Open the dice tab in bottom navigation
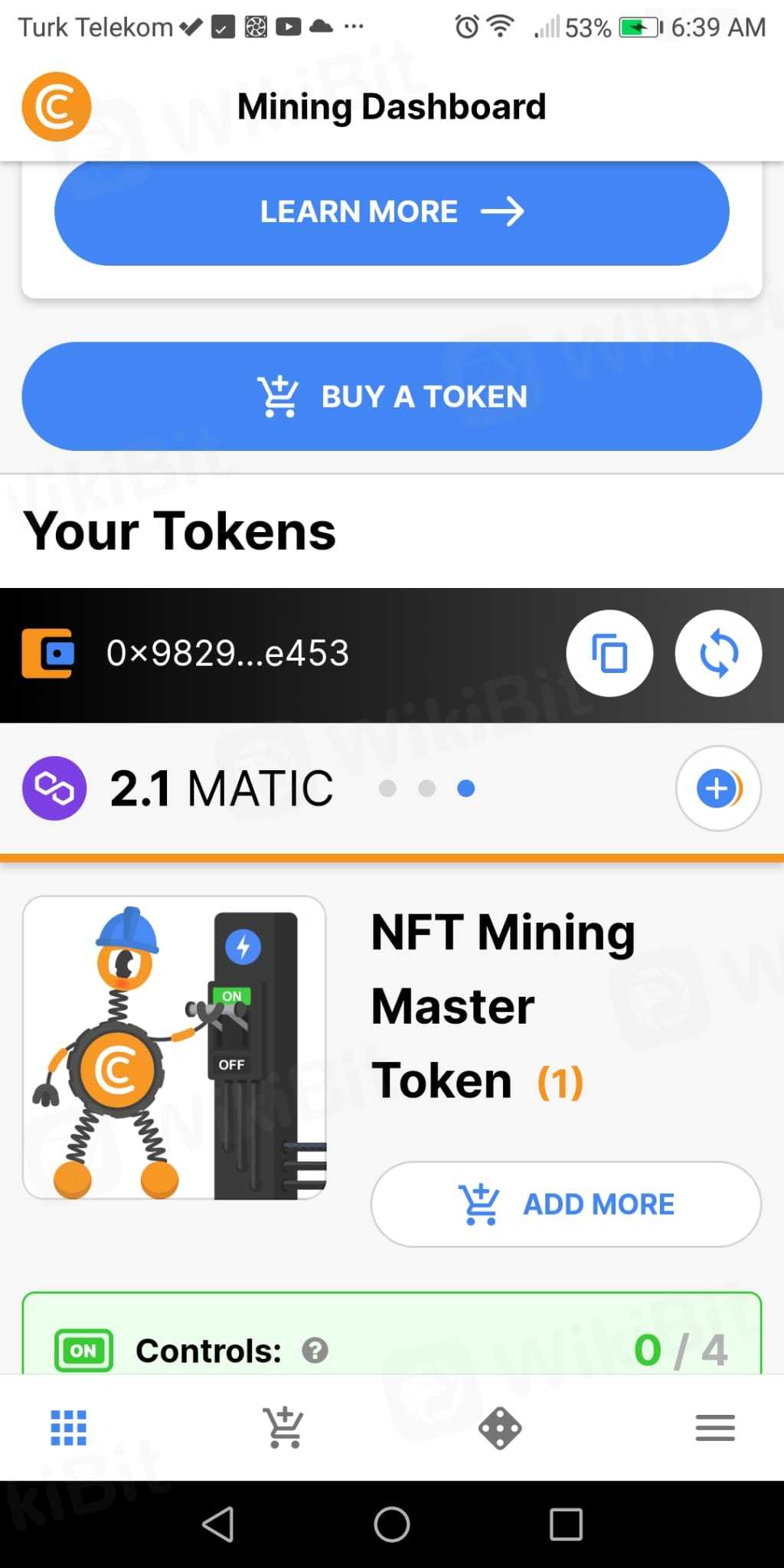 [500, 1428]
